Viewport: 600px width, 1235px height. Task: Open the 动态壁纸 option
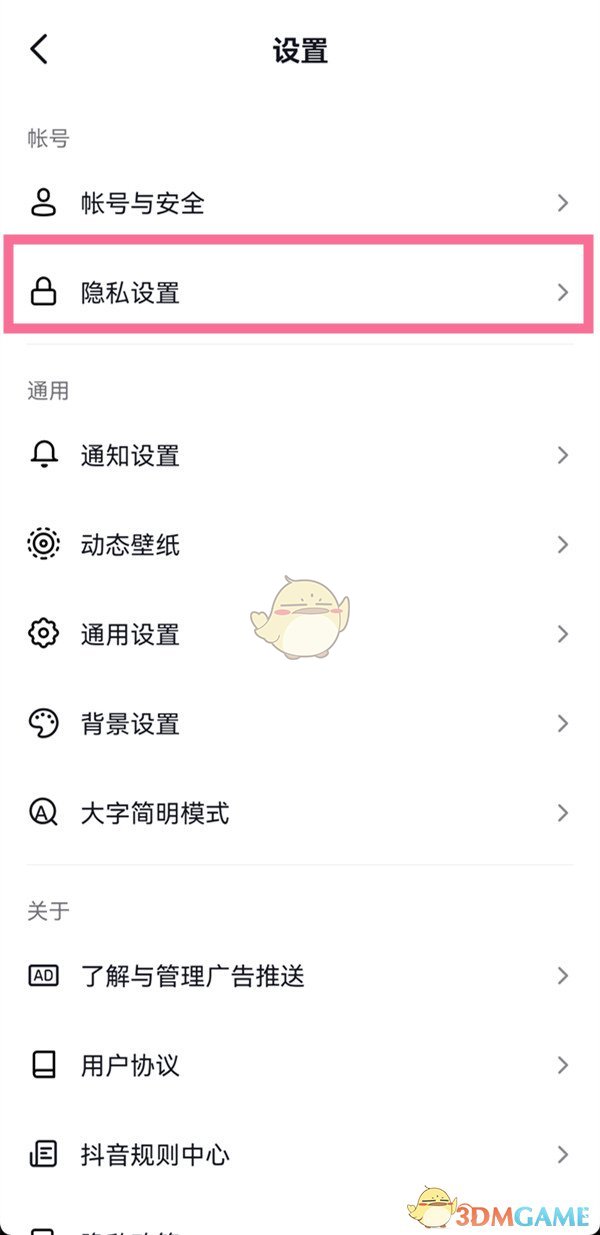click(x=131, y=545)
